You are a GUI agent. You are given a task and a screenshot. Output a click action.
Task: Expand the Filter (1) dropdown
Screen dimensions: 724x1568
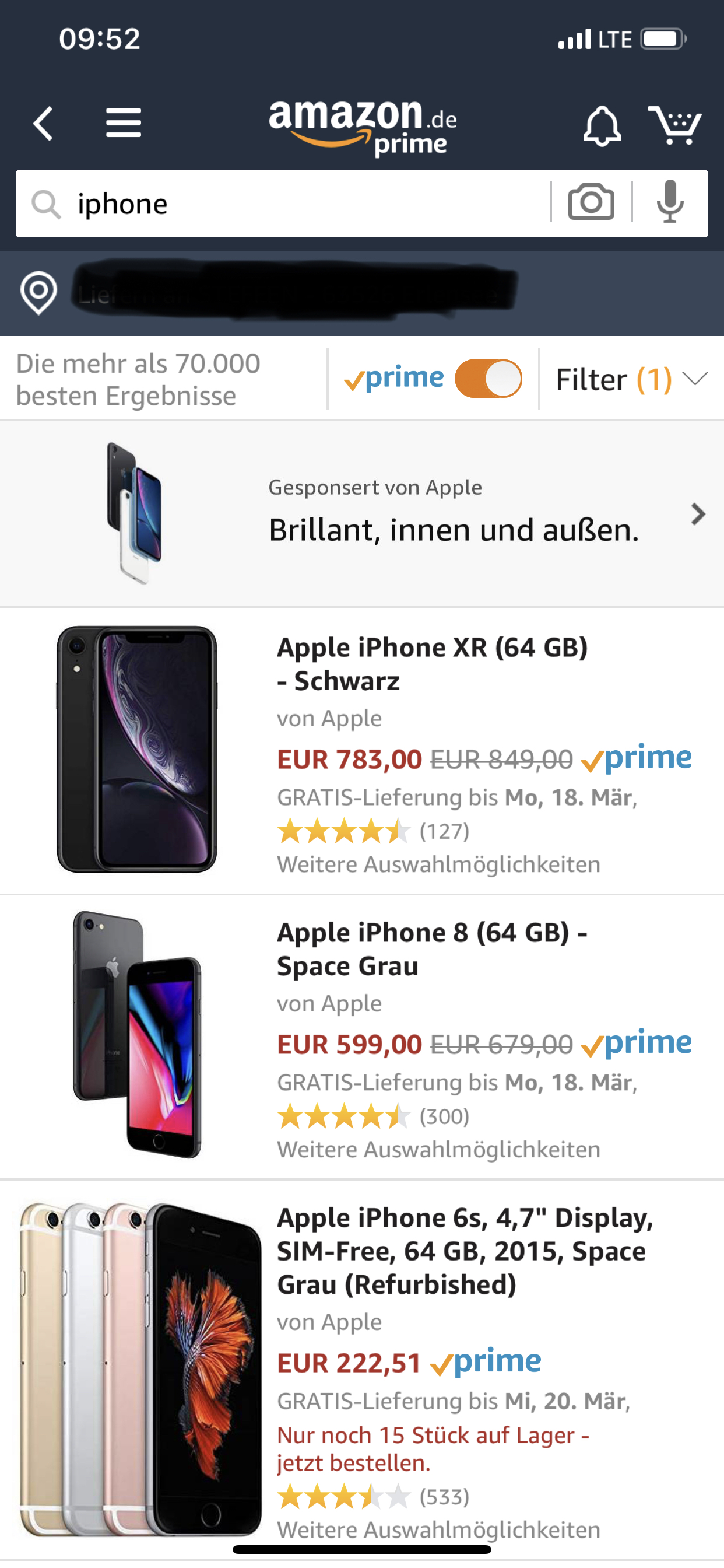631,379
